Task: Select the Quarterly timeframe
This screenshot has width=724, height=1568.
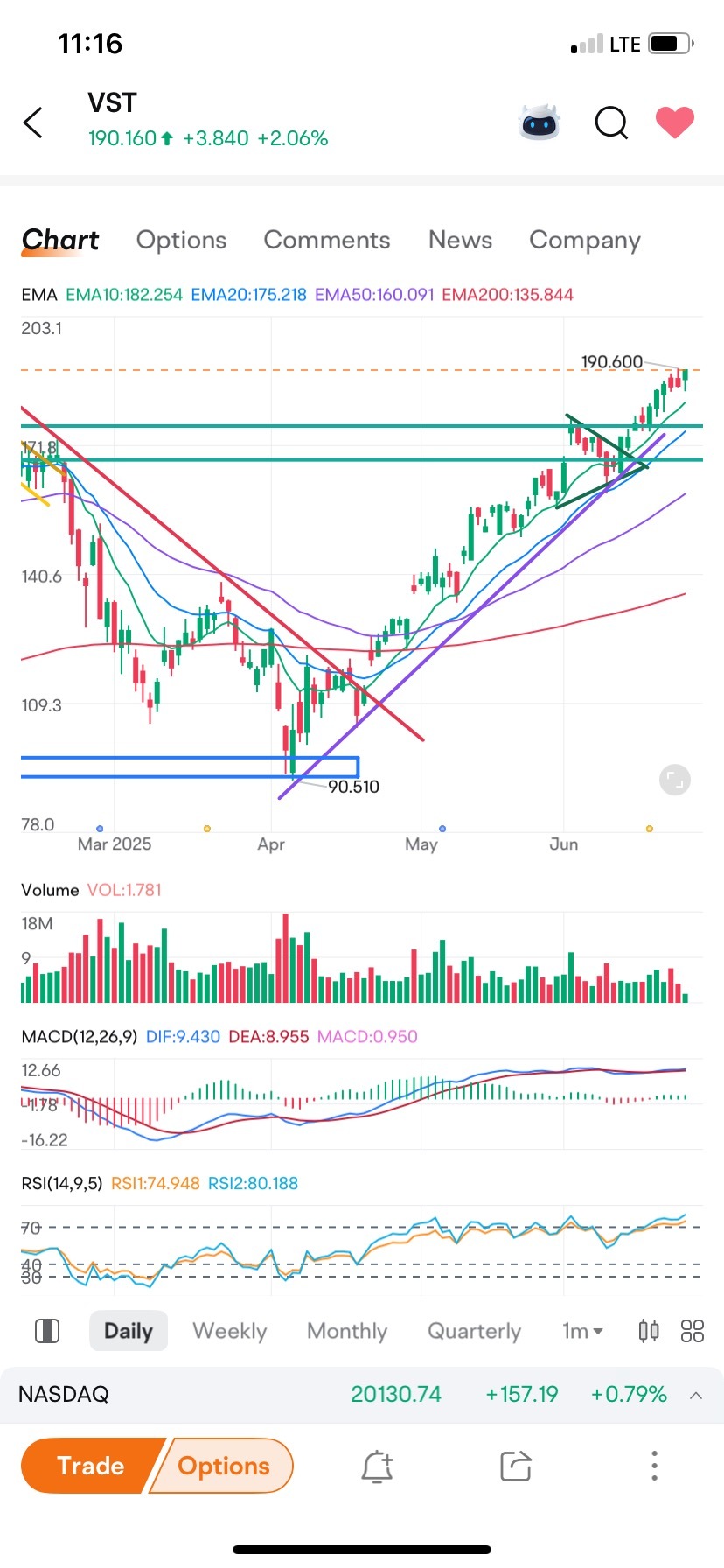Action: 474,1331
